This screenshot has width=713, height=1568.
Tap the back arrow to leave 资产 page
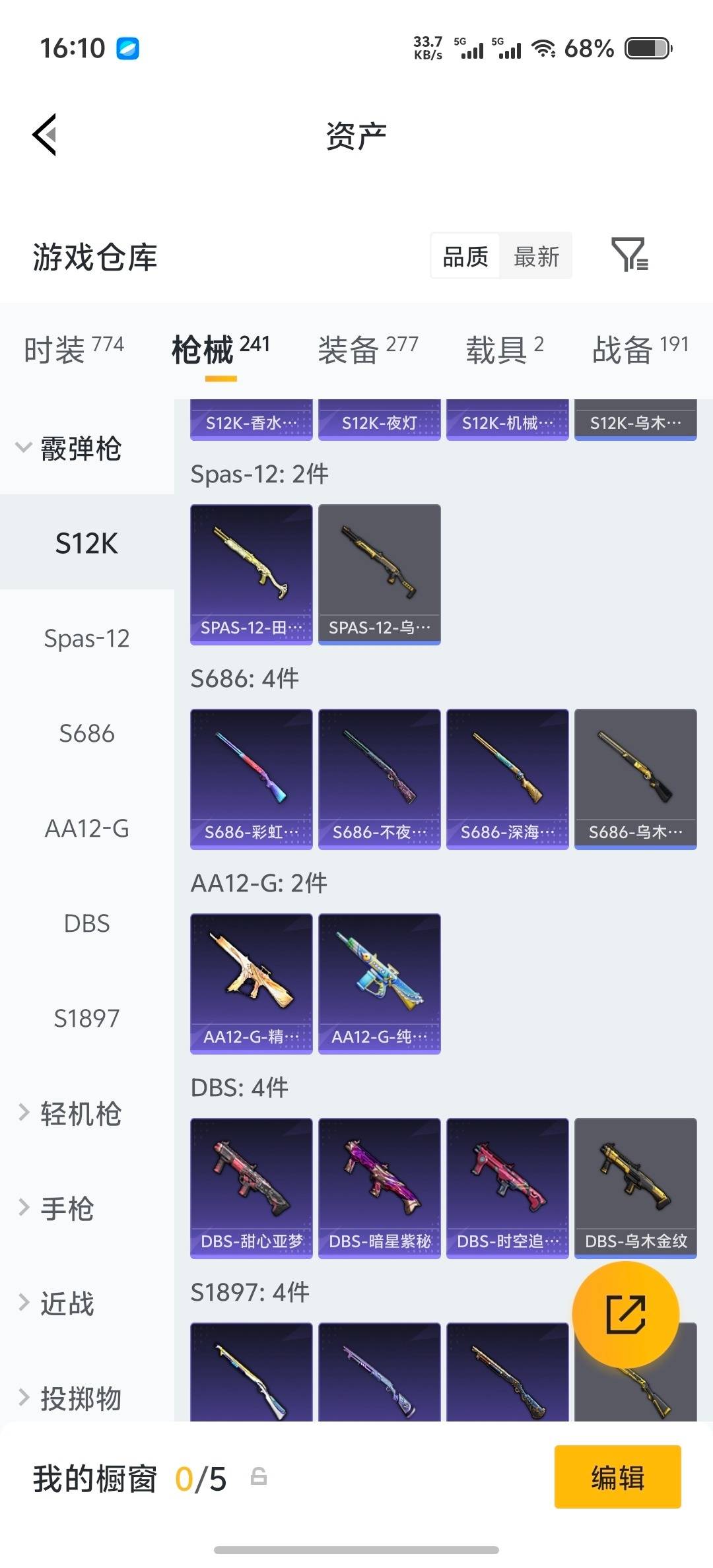tap(44, 135)
